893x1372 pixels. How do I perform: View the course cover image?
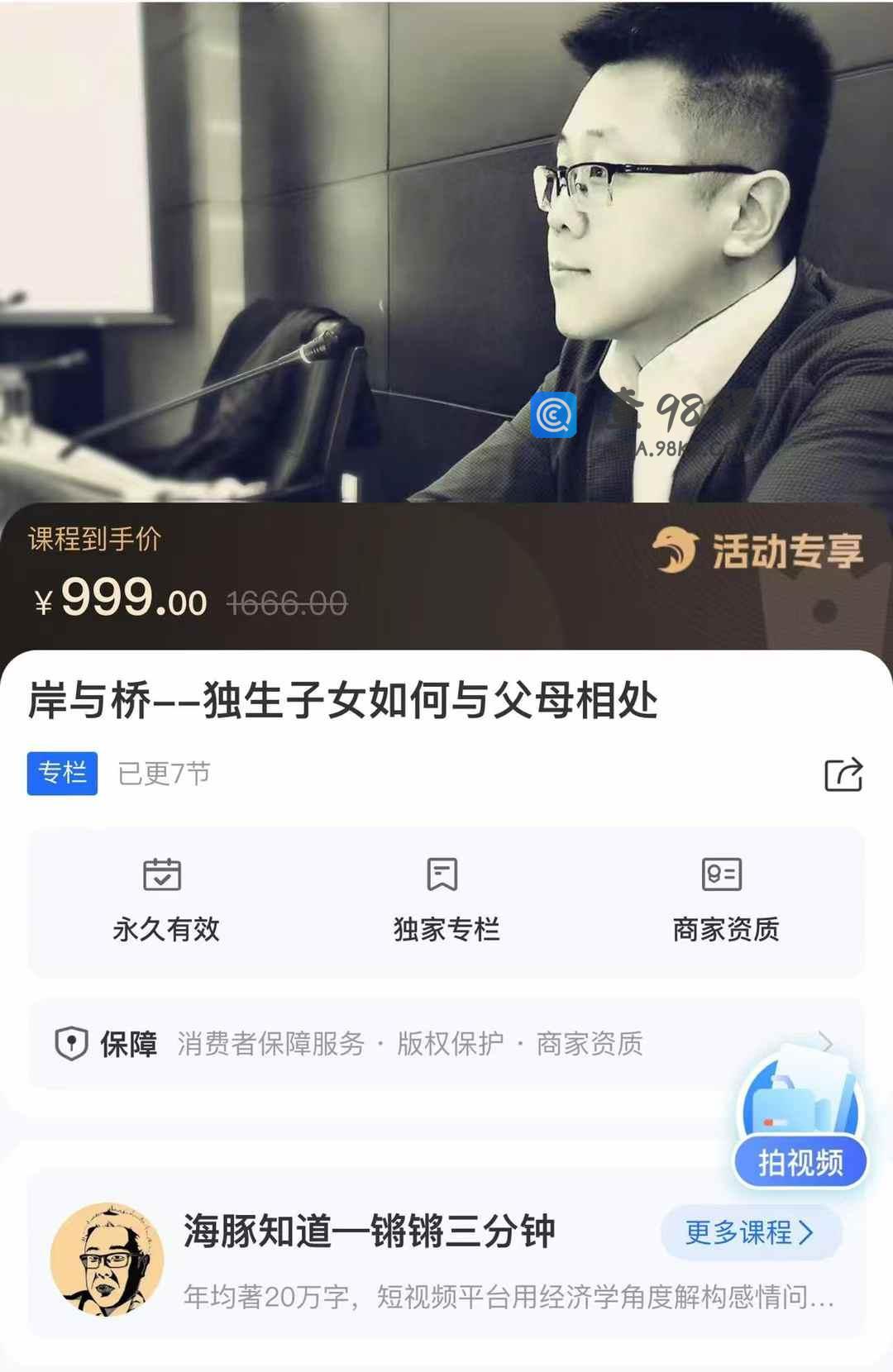446,248
